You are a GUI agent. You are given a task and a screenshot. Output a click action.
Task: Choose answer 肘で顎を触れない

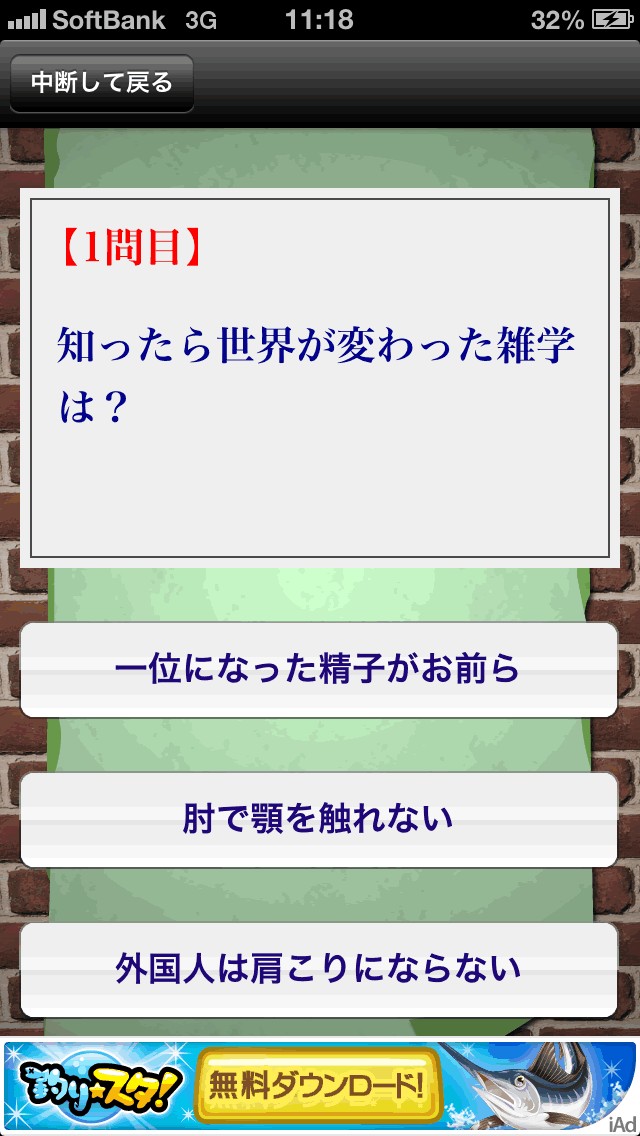coord(319,819)
